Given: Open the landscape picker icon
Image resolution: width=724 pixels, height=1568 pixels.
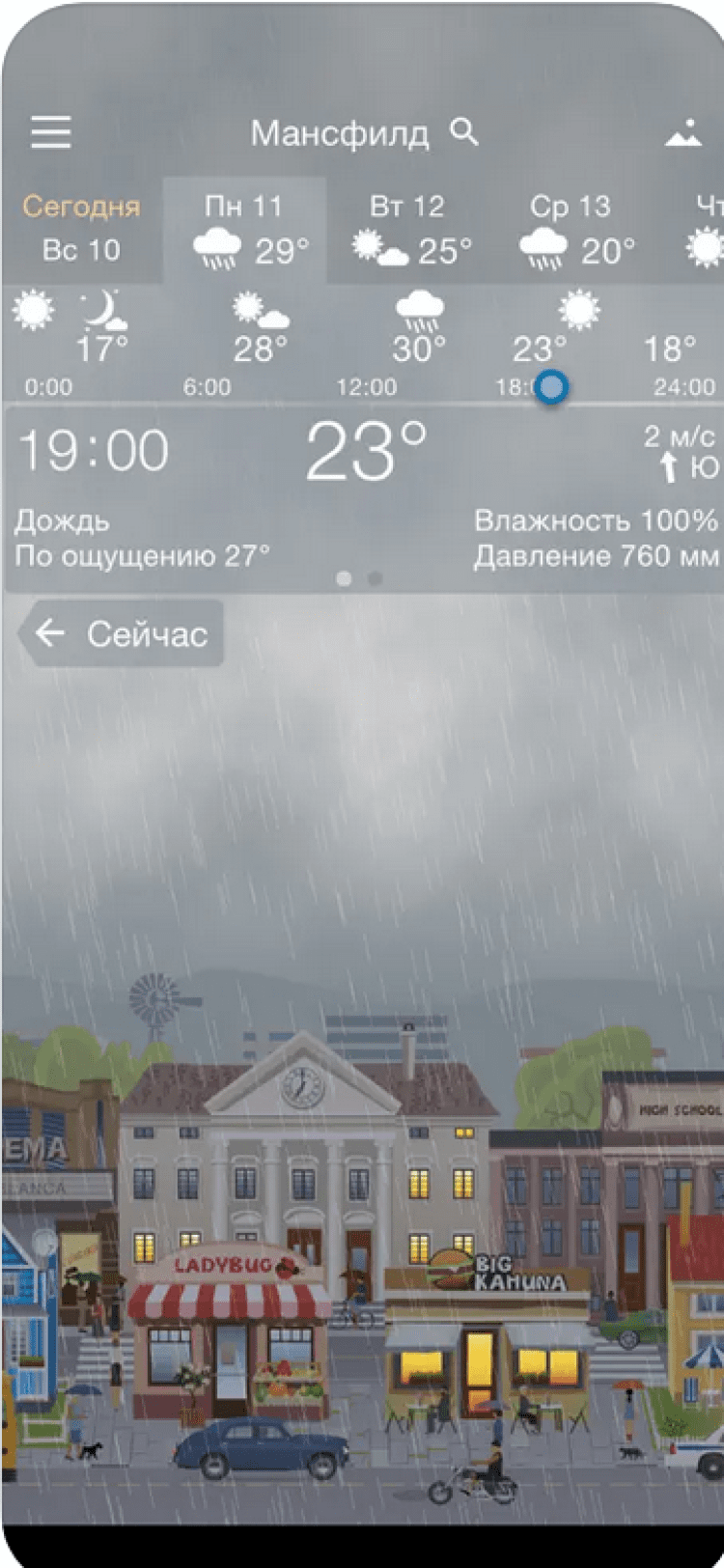Looking at the screenshot, I should (683, 134).
